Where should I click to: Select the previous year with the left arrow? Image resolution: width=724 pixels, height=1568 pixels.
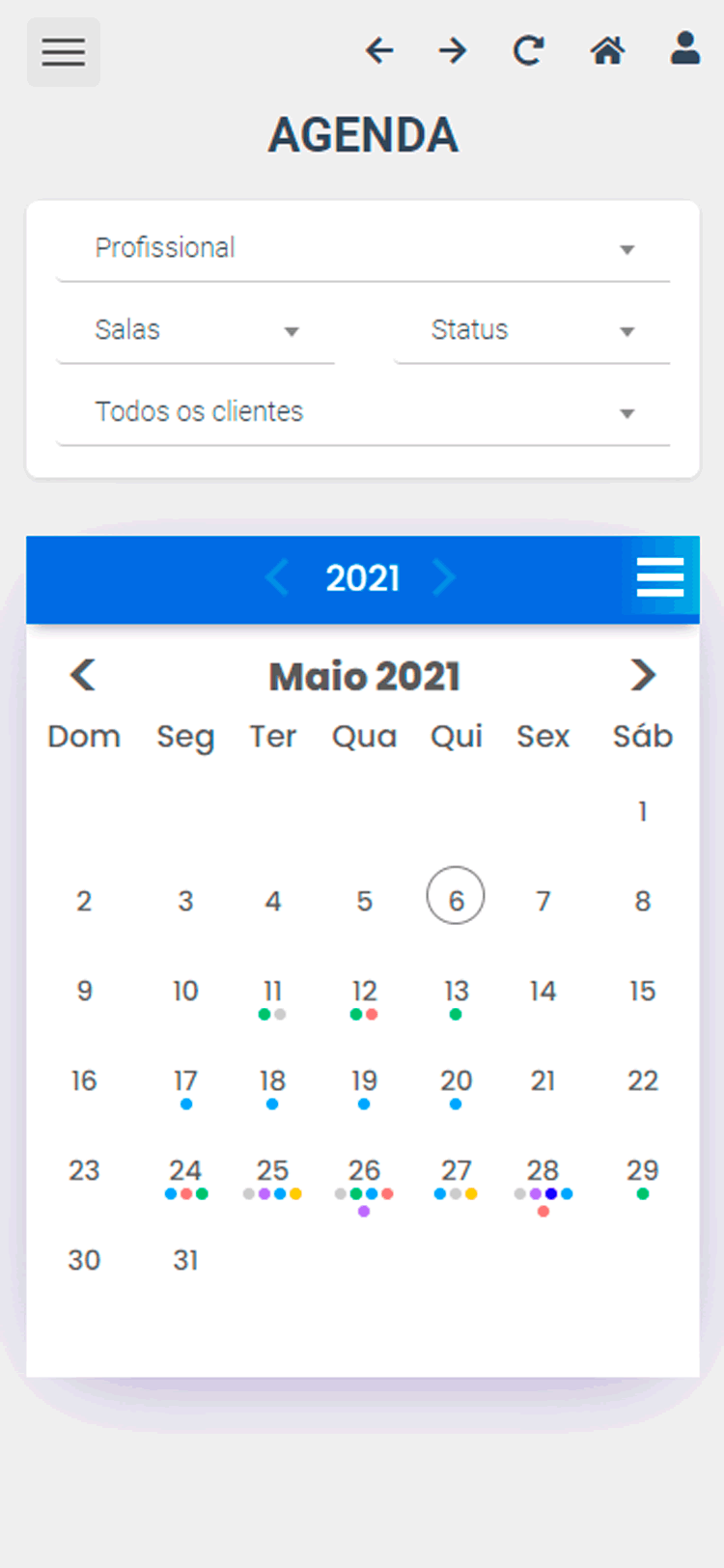(277, 577)
